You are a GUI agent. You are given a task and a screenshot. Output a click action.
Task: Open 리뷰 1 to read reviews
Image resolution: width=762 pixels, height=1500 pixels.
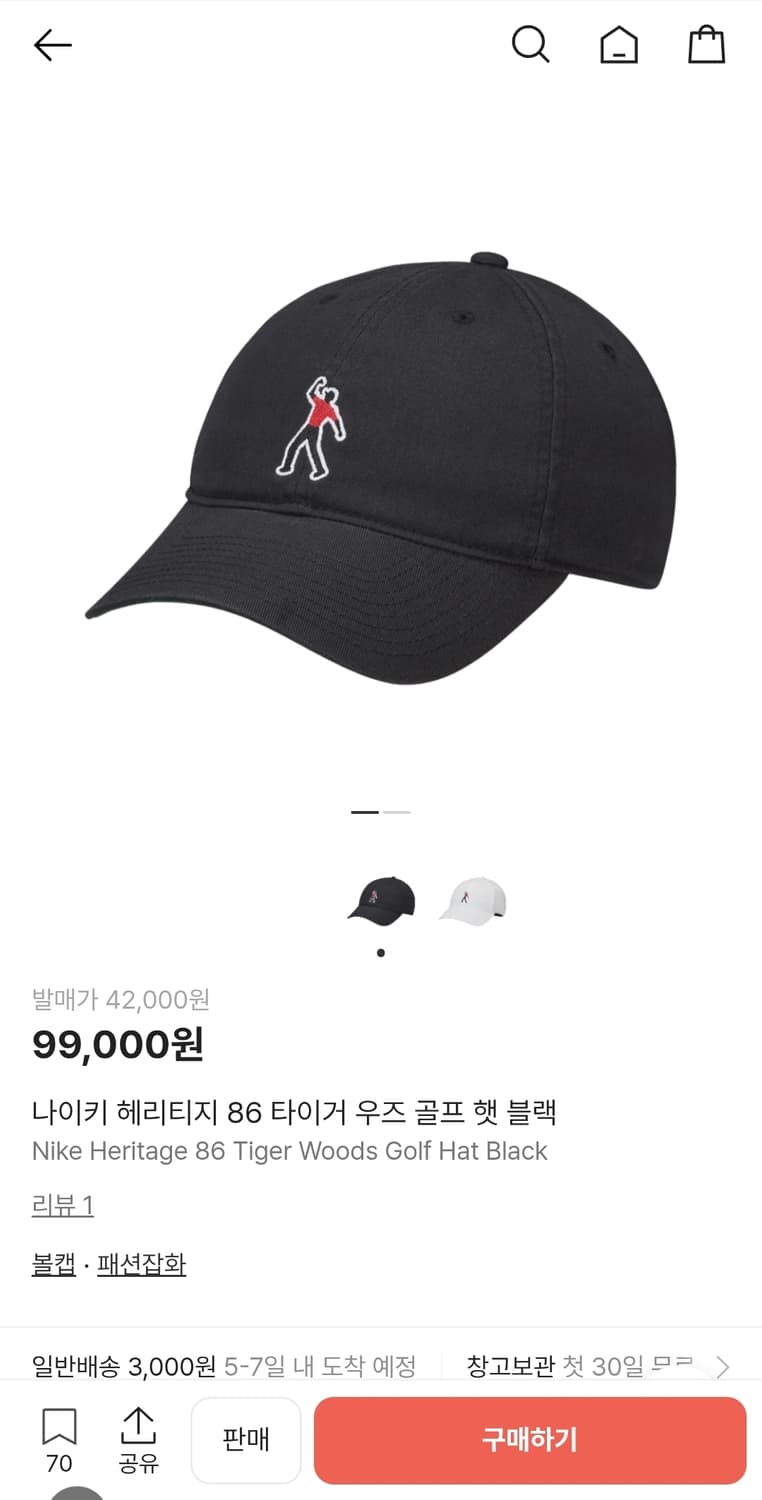pyautogui.click(x=62, y=1205)
